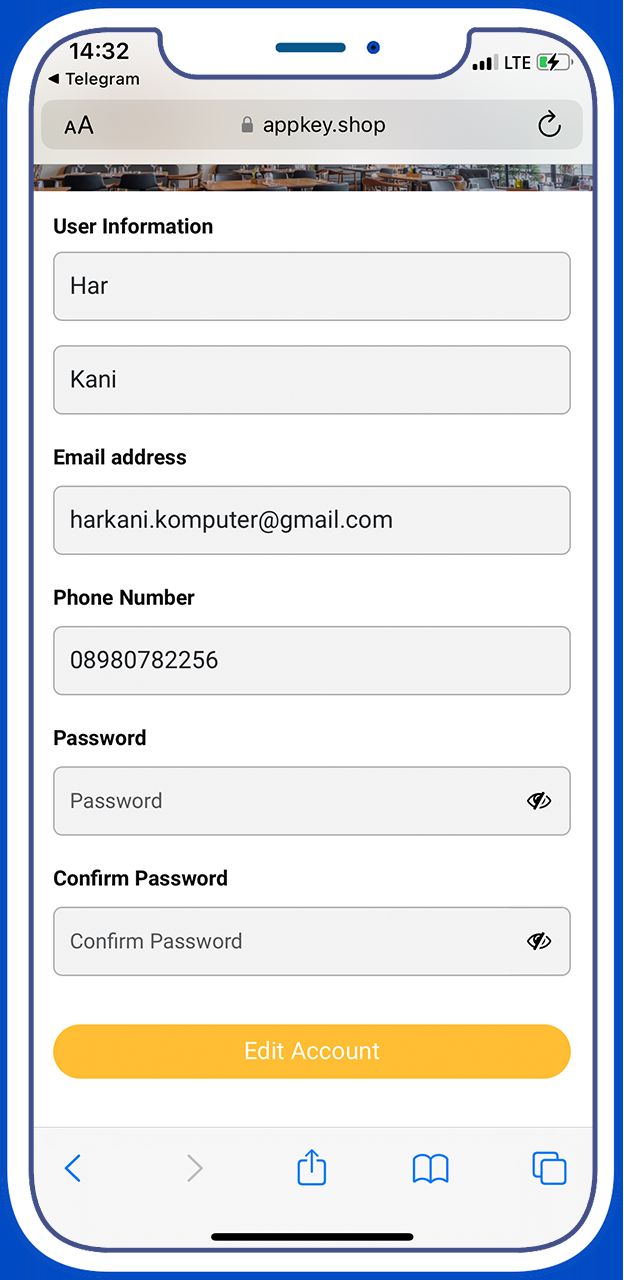
Task: Edit the phone number field
Action: (x=311, y=660)
